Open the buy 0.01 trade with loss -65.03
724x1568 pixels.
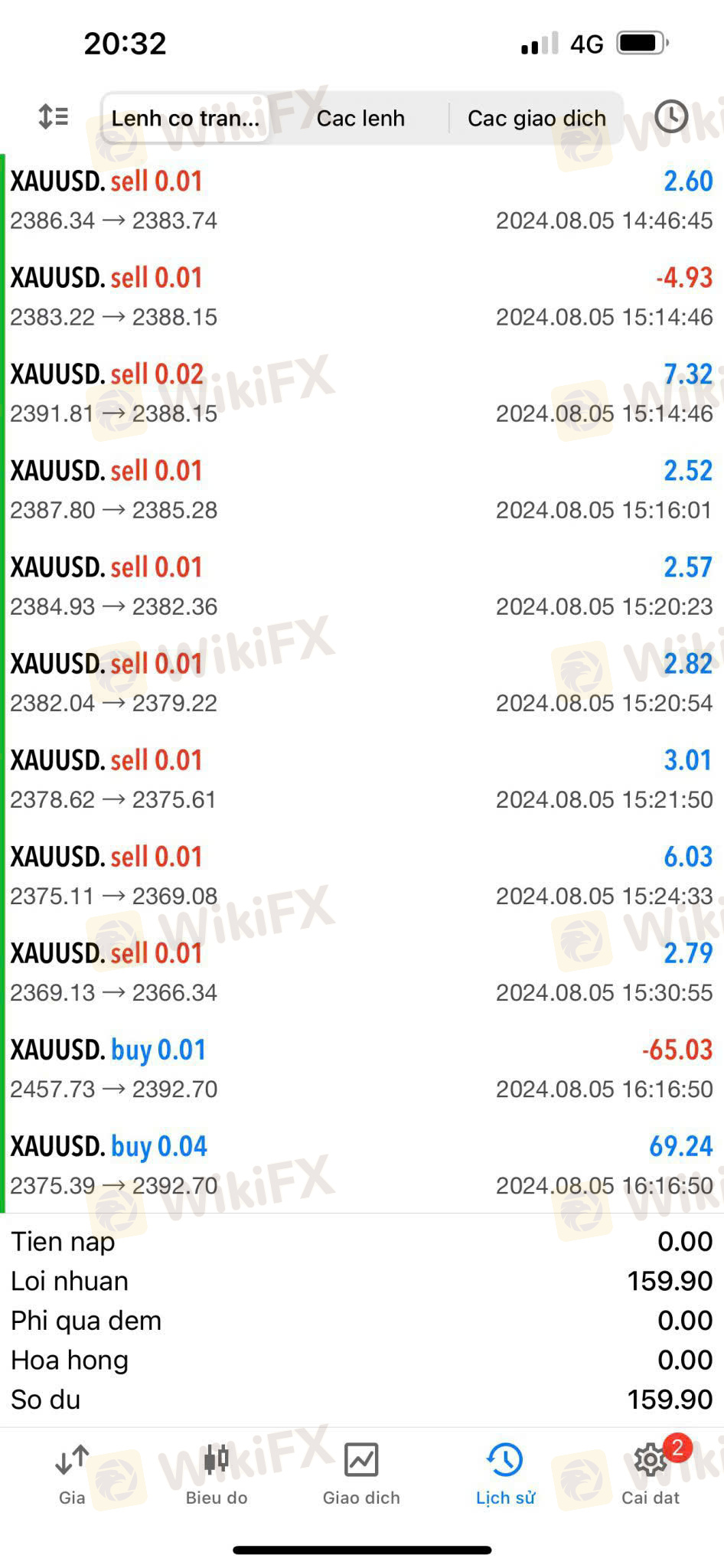point(362,1069)
